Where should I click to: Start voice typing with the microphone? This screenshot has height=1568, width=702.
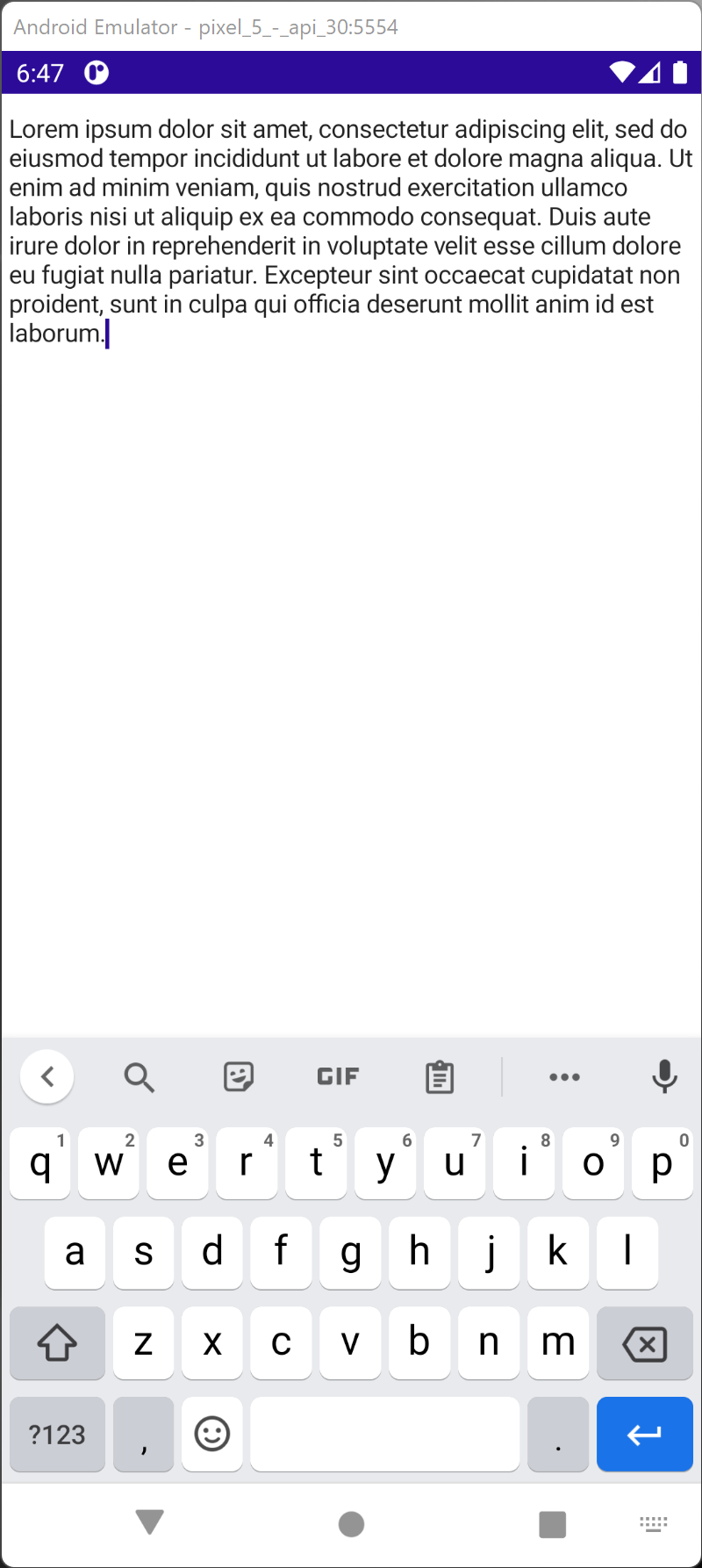(664, 1076)
